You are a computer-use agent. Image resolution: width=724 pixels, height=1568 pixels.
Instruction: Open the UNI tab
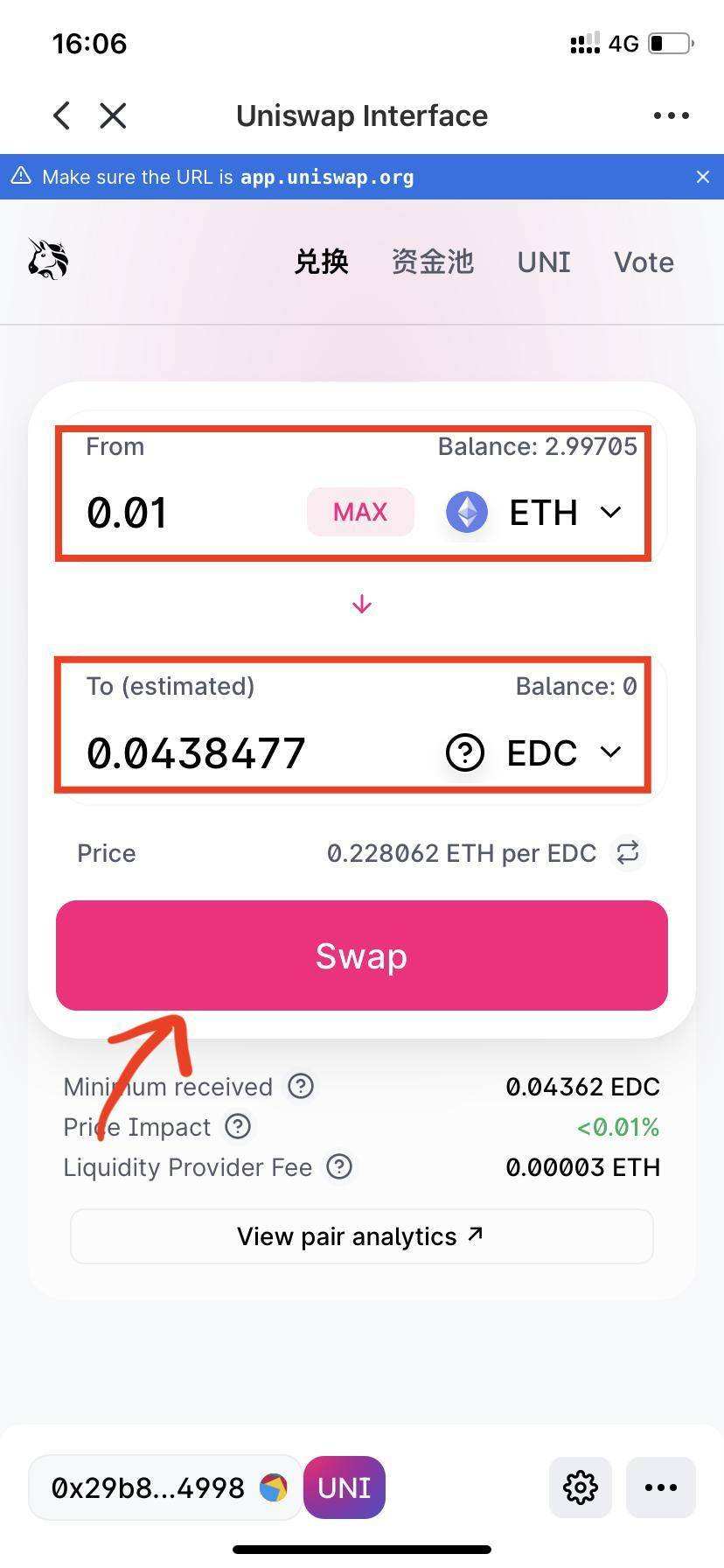coord(544,262)
